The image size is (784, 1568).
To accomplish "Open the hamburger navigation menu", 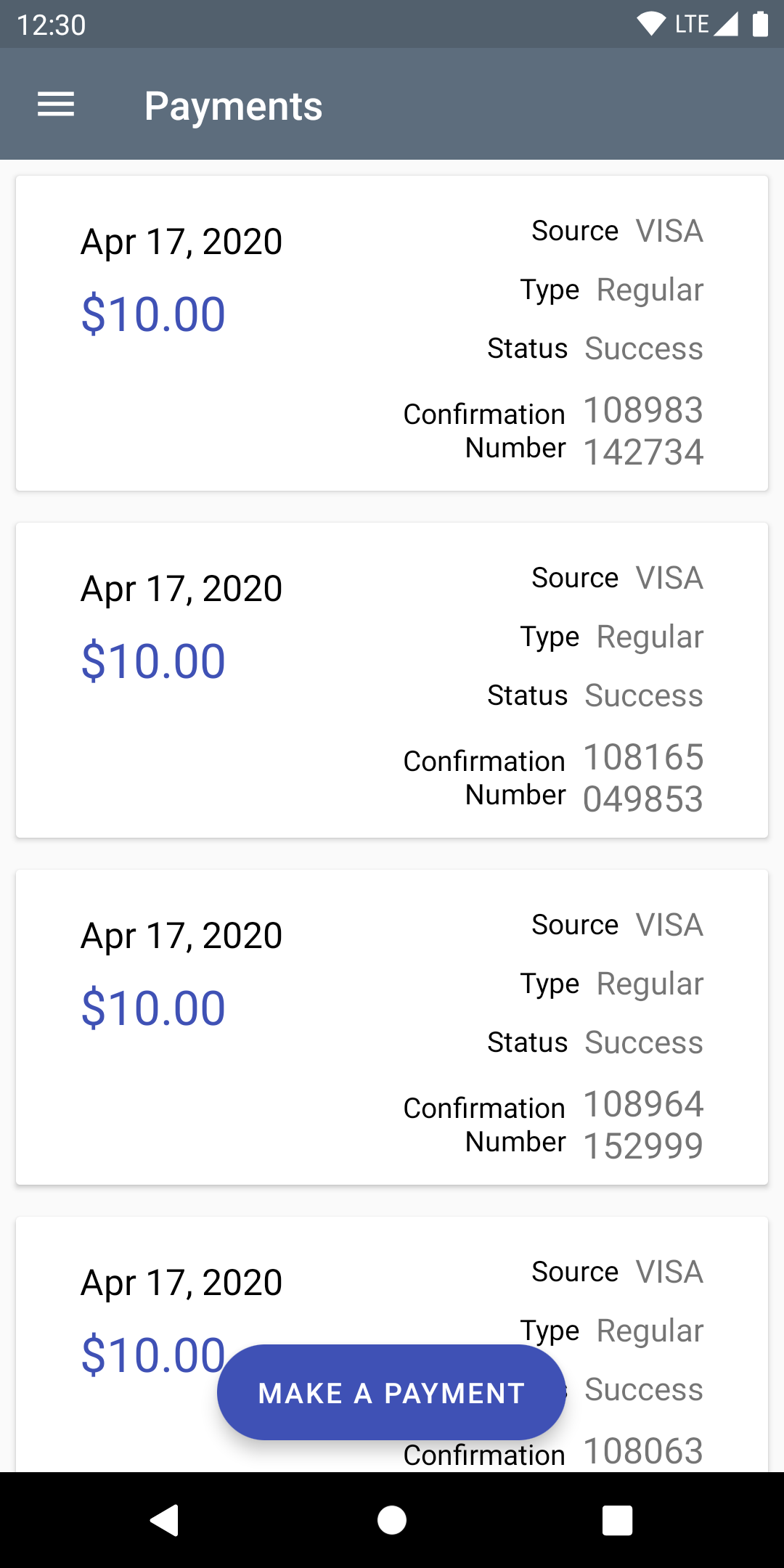I will coord(56,105).
